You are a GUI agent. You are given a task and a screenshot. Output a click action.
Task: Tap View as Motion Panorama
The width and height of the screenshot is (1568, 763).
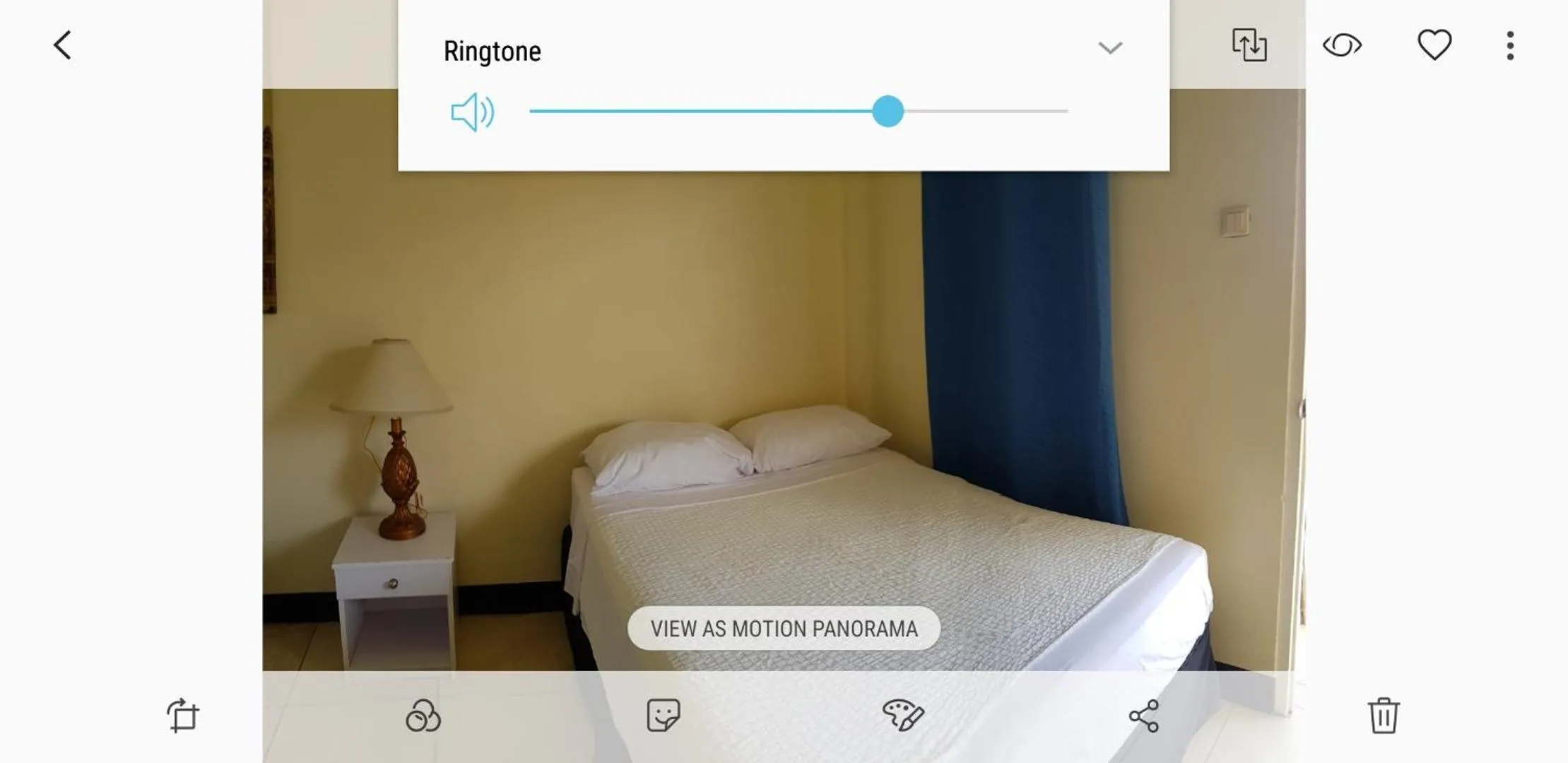(x=783, y=628)
